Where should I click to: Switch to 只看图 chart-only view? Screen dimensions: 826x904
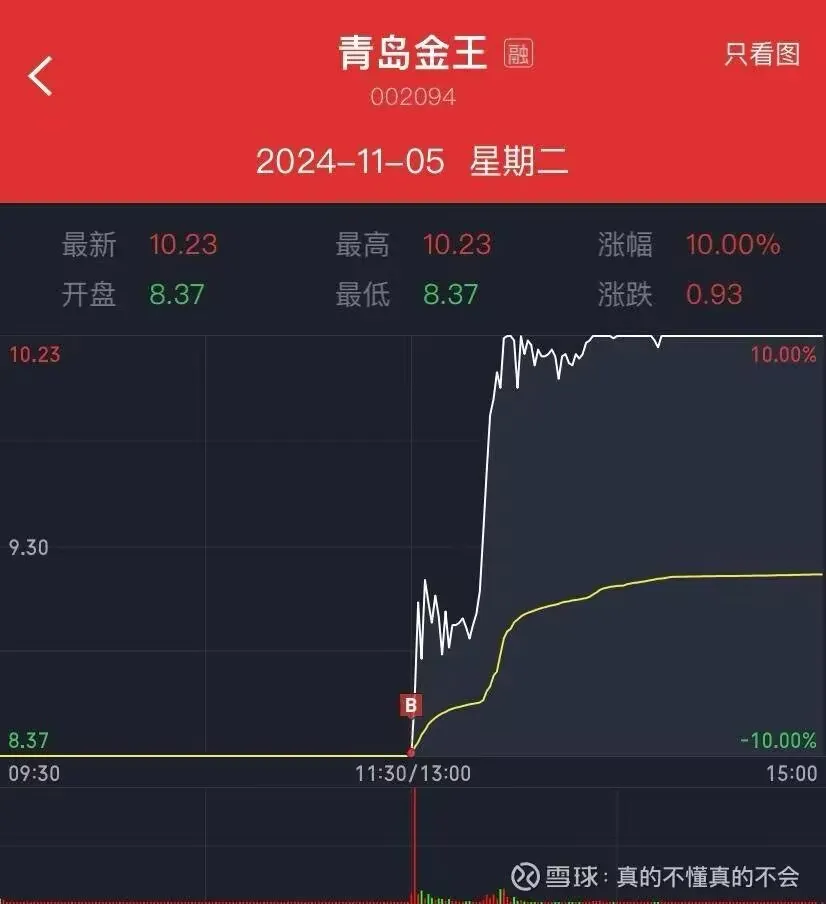(762, 54)
